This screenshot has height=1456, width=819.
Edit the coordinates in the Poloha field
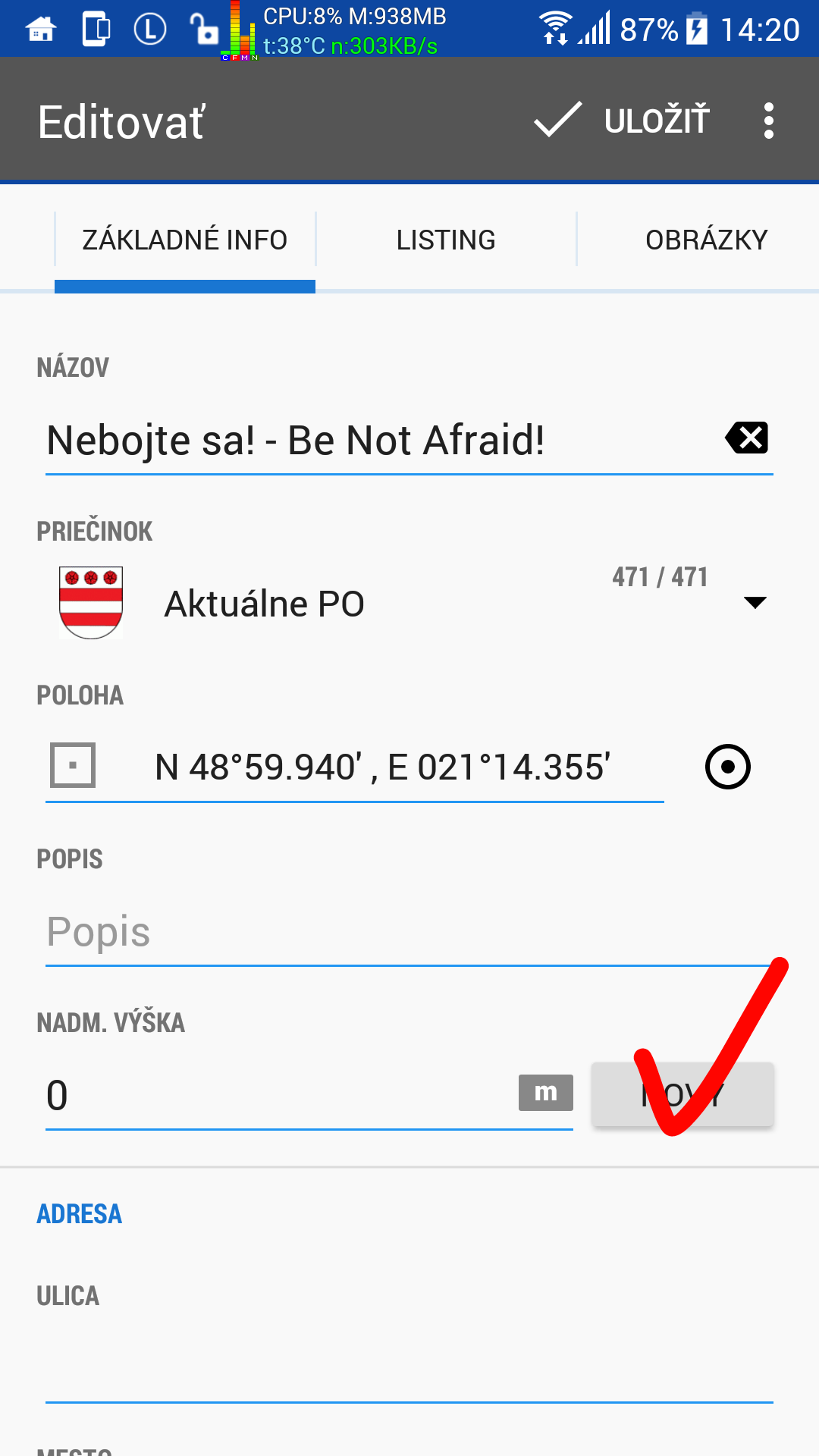[382, 767]
